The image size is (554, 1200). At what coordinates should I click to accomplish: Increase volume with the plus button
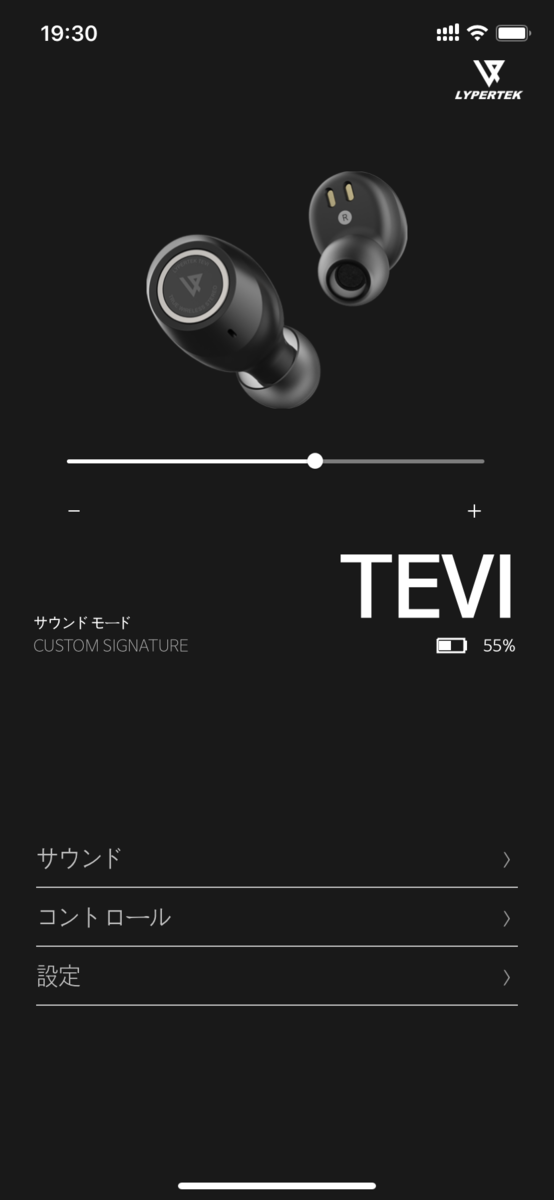click(474, 511)
